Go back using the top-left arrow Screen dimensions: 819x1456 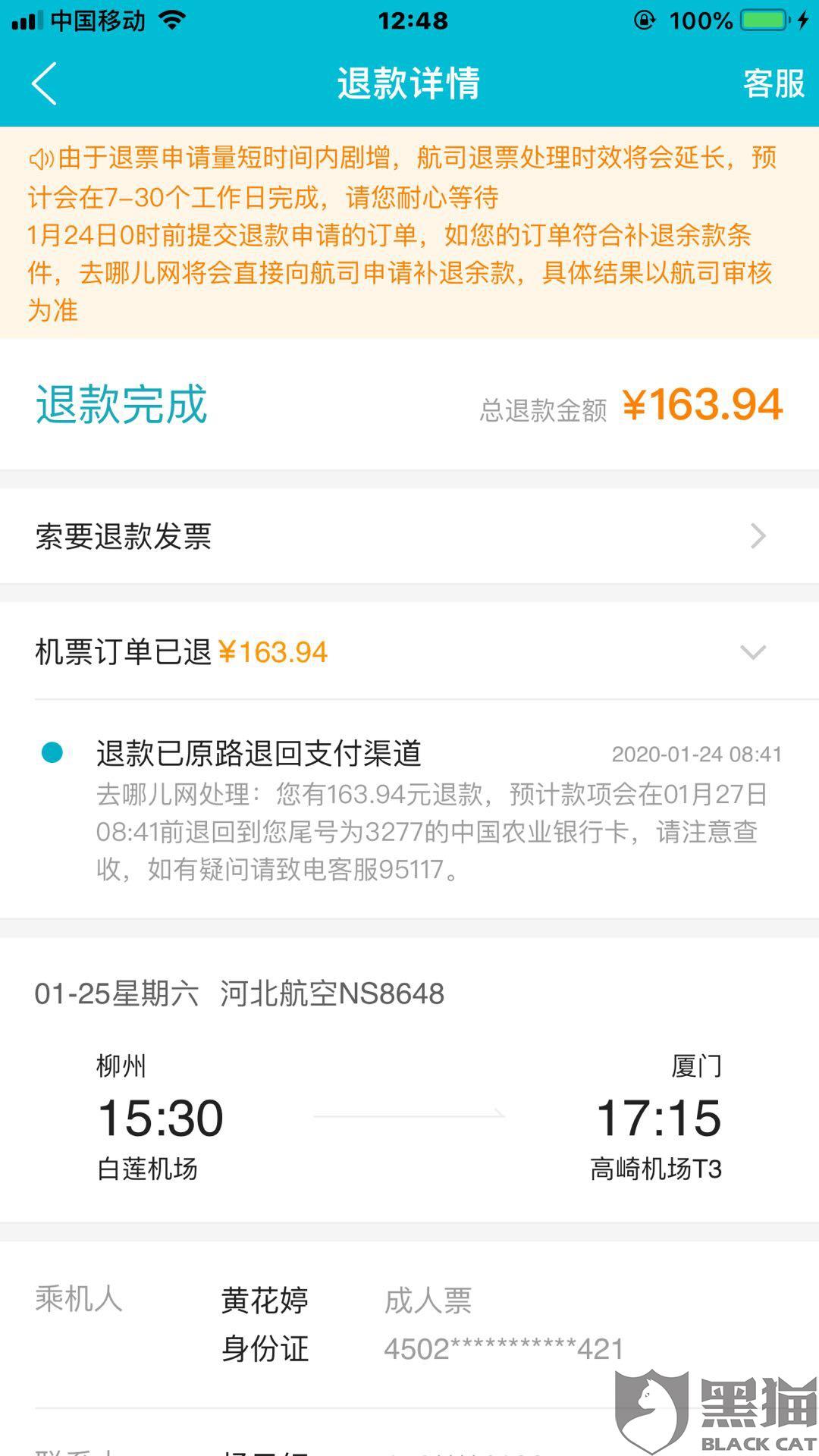[45, 83]
